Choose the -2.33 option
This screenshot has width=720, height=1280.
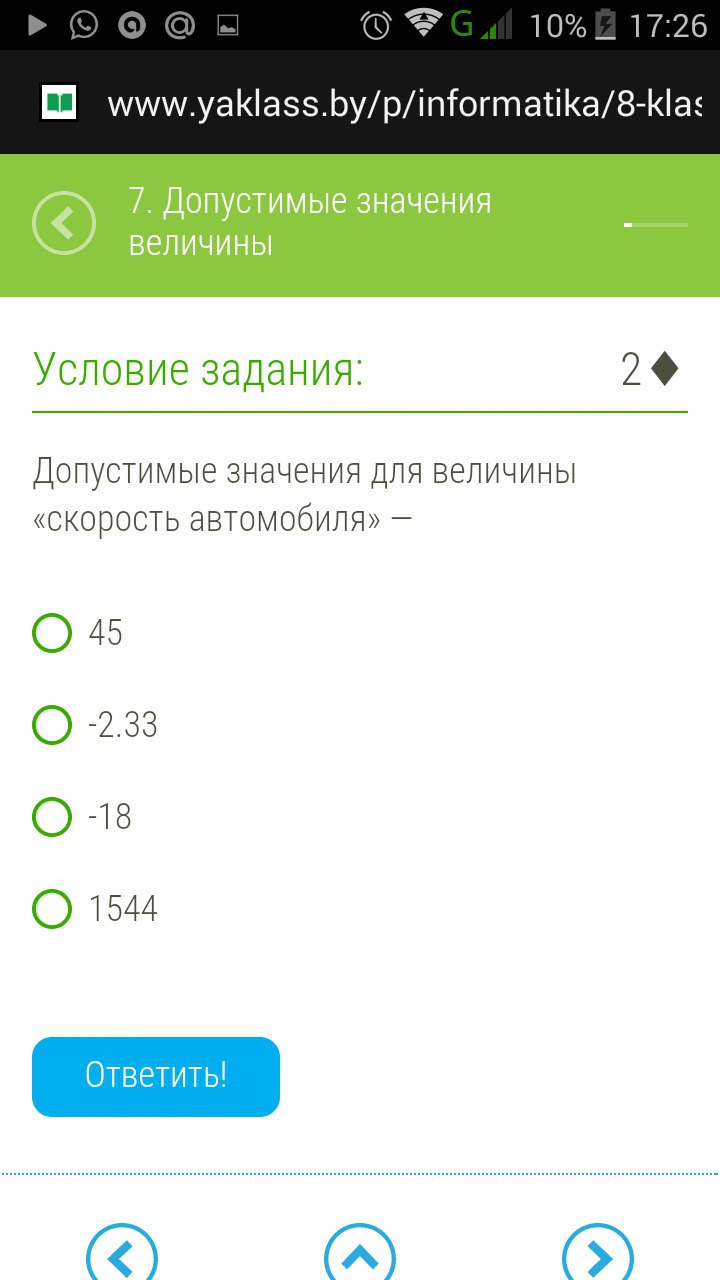(52, 725)
